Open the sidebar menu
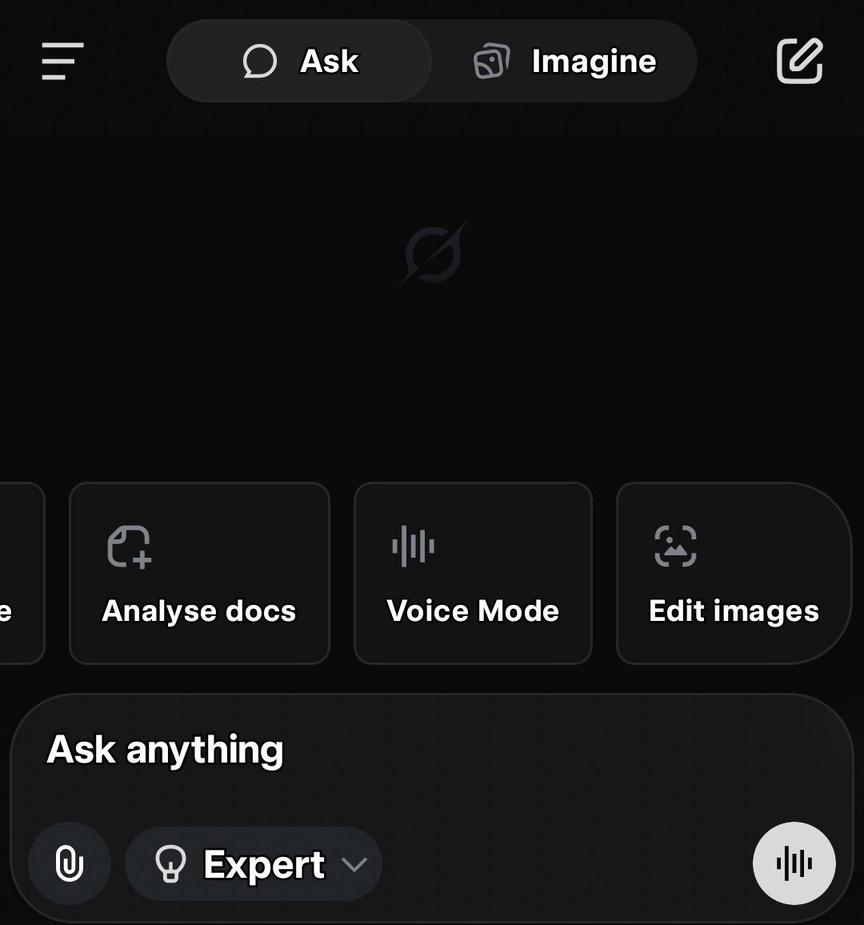 click(x=62, y=62)
